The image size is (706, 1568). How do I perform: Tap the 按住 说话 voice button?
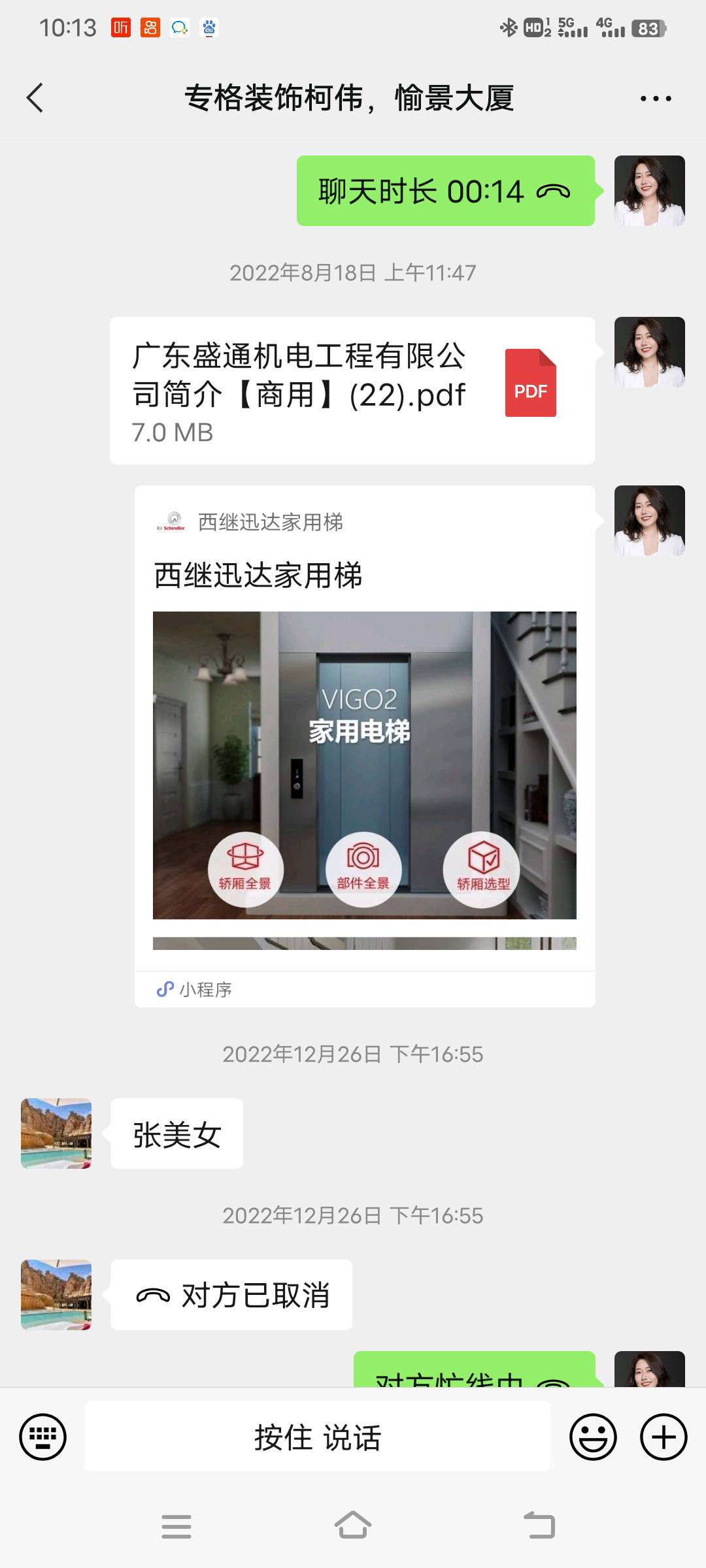[318, 1437]
